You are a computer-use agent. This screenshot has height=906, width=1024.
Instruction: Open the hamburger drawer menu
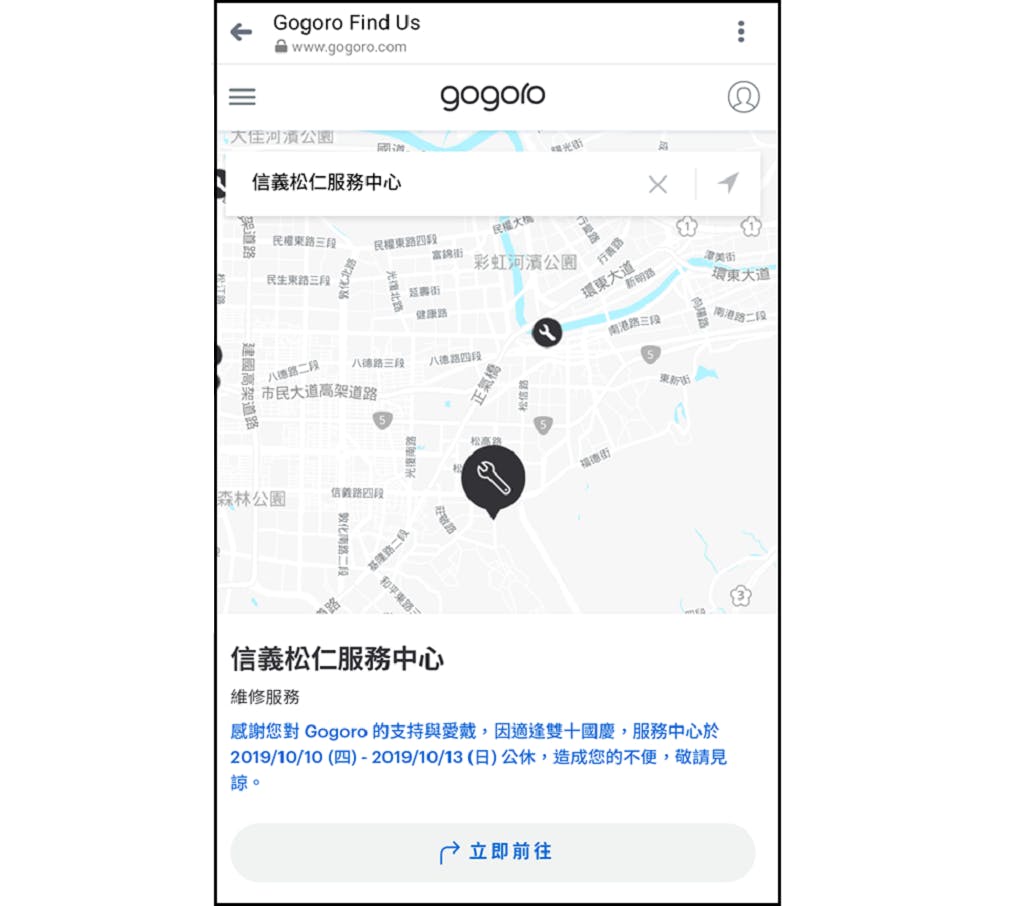pyautogui.click(x=242, y=97)
